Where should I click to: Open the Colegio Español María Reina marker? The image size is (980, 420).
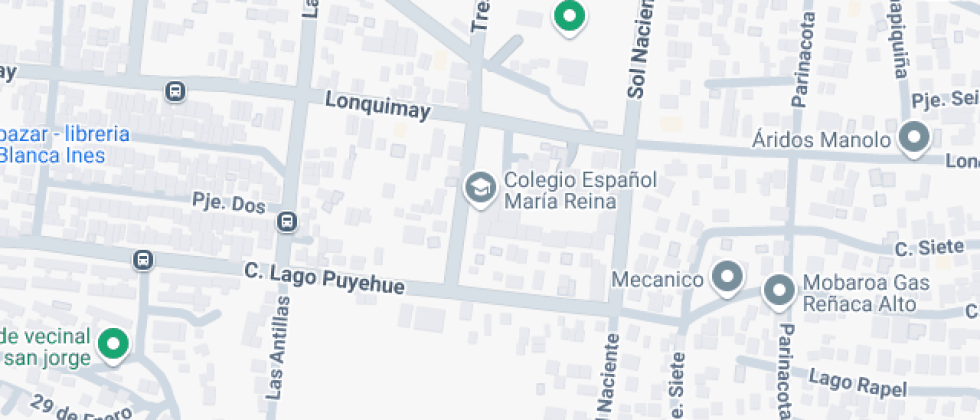[481, 187]
